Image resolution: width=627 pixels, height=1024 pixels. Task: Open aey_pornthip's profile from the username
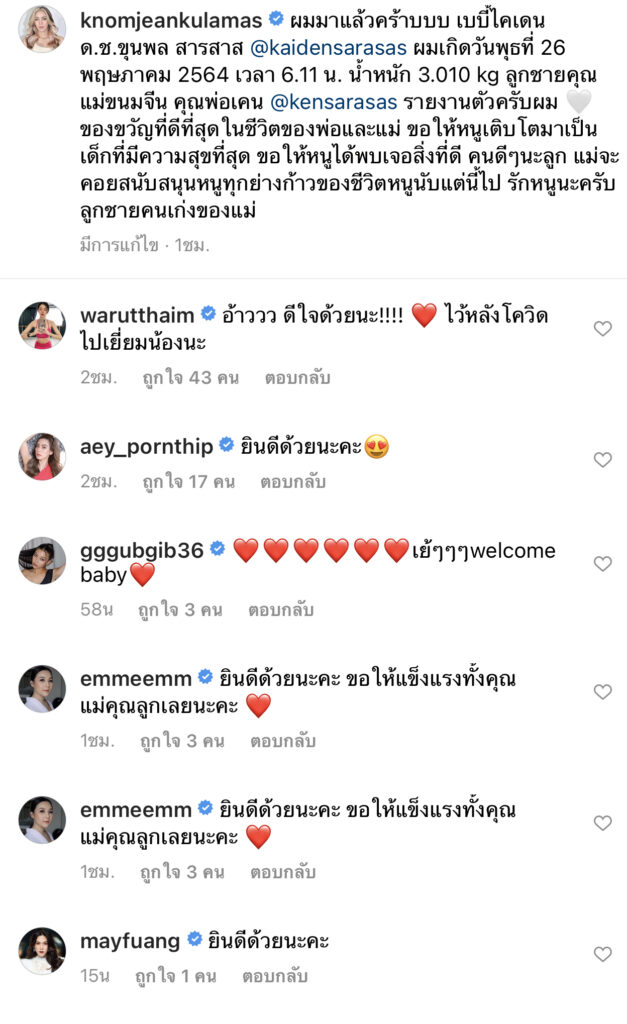coord(146,446)
